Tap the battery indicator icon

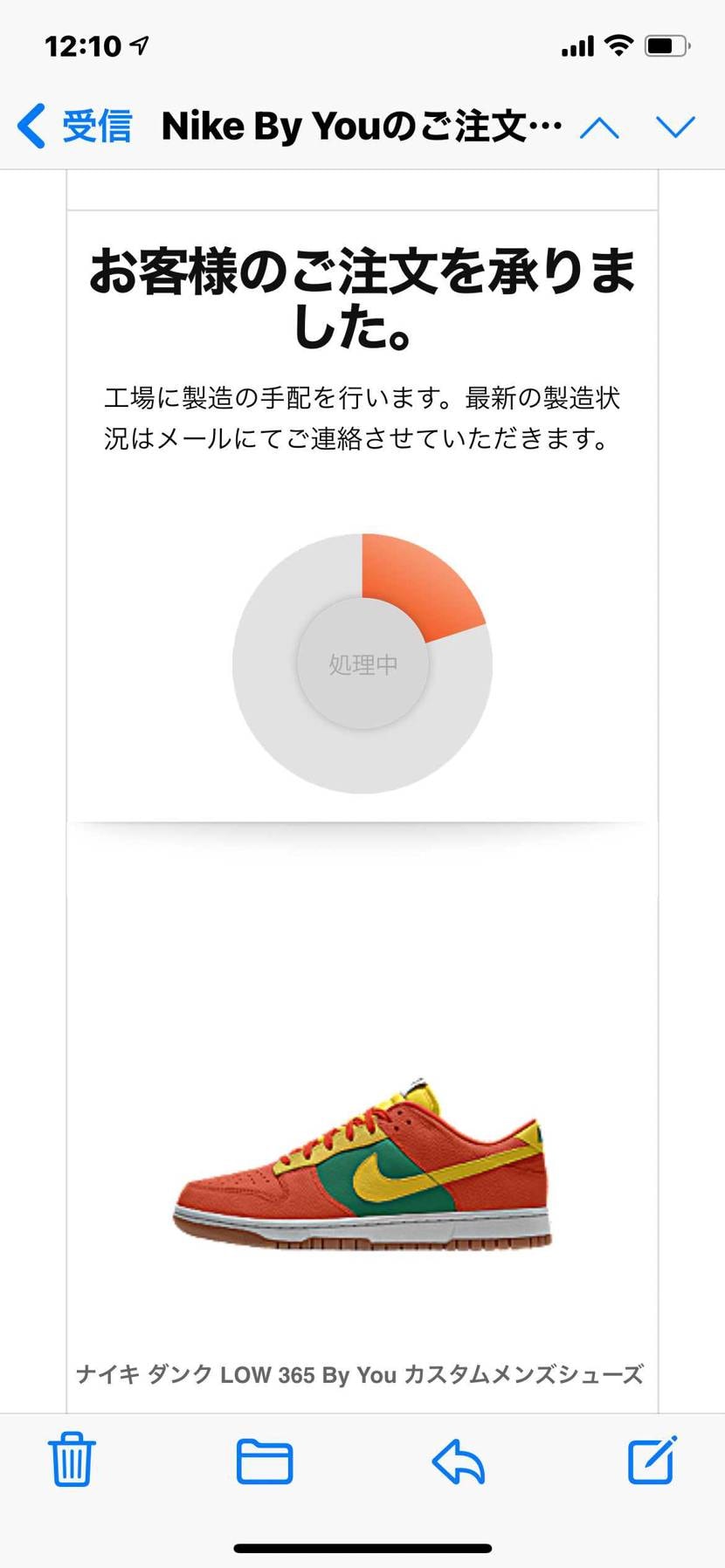click(x=666, y=45)
